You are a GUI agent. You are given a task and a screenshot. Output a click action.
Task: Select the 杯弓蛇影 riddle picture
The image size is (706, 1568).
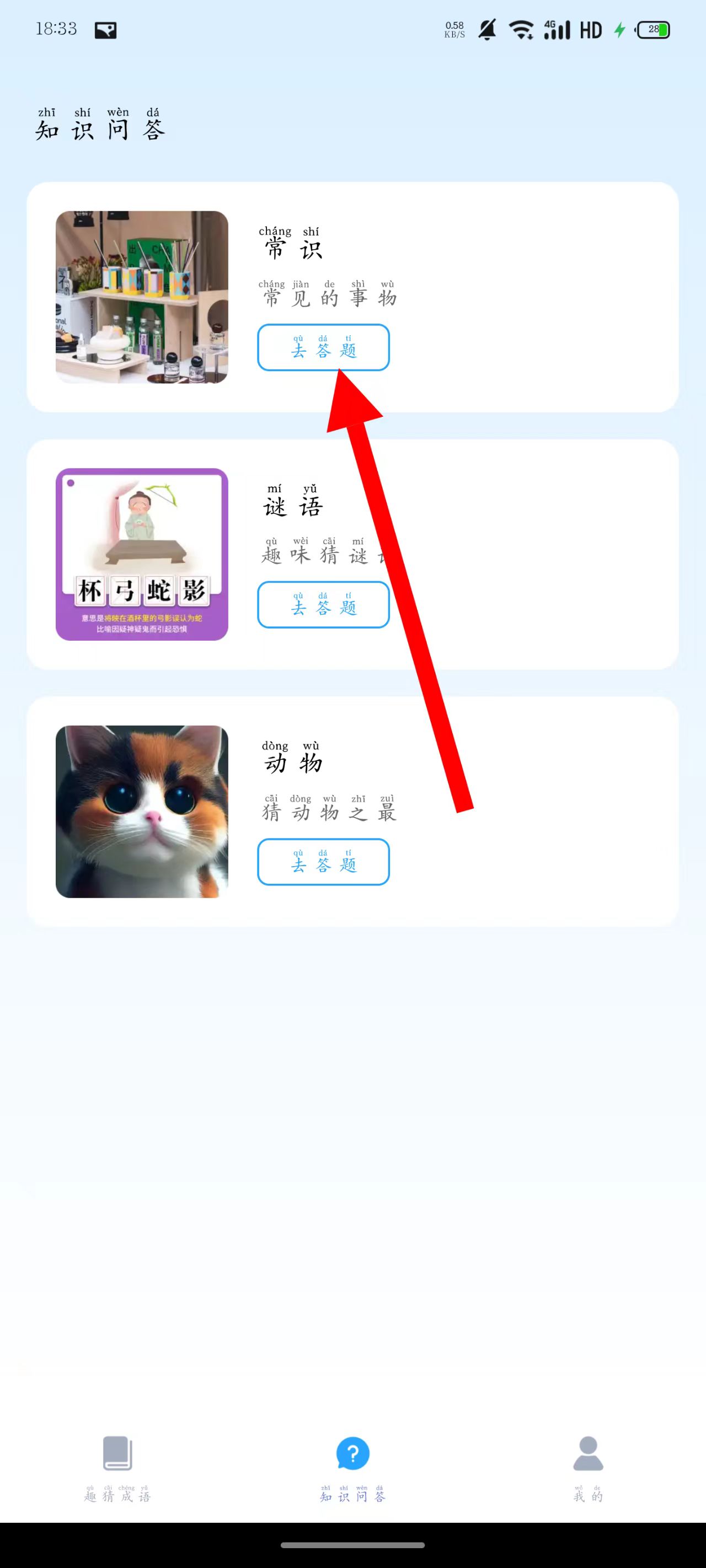pos(142,554)
